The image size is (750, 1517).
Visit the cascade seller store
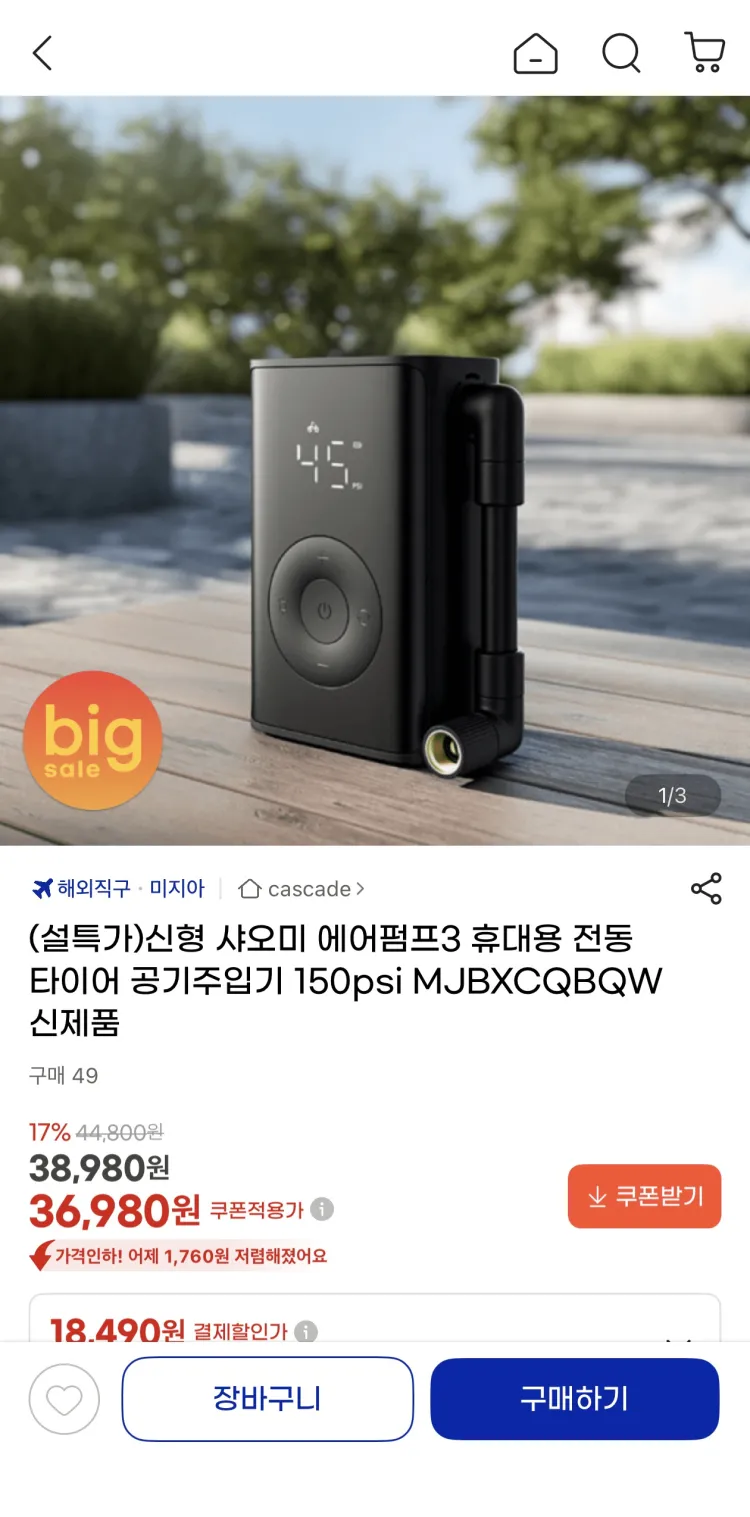(302, 888)
